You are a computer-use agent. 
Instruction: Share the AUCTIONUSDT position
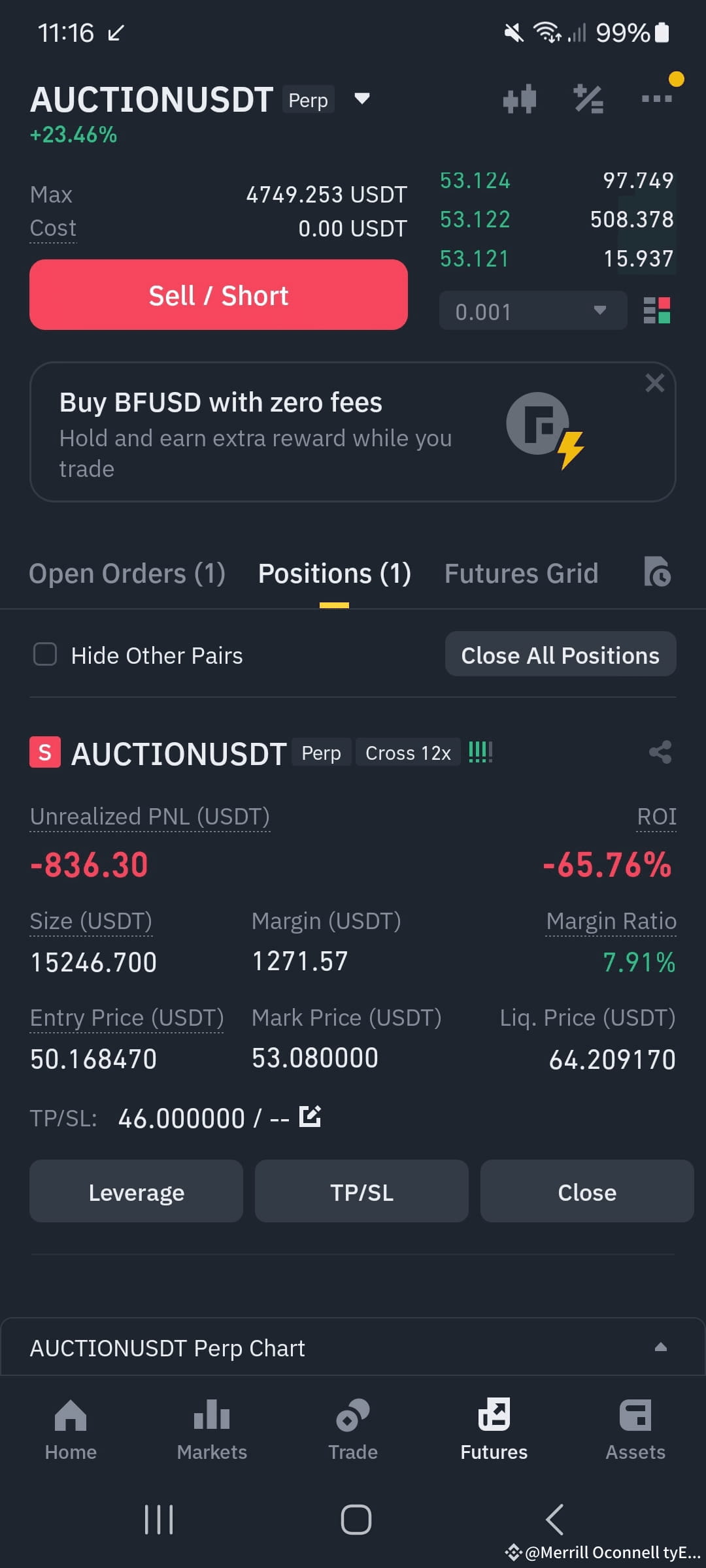(660, 752)
